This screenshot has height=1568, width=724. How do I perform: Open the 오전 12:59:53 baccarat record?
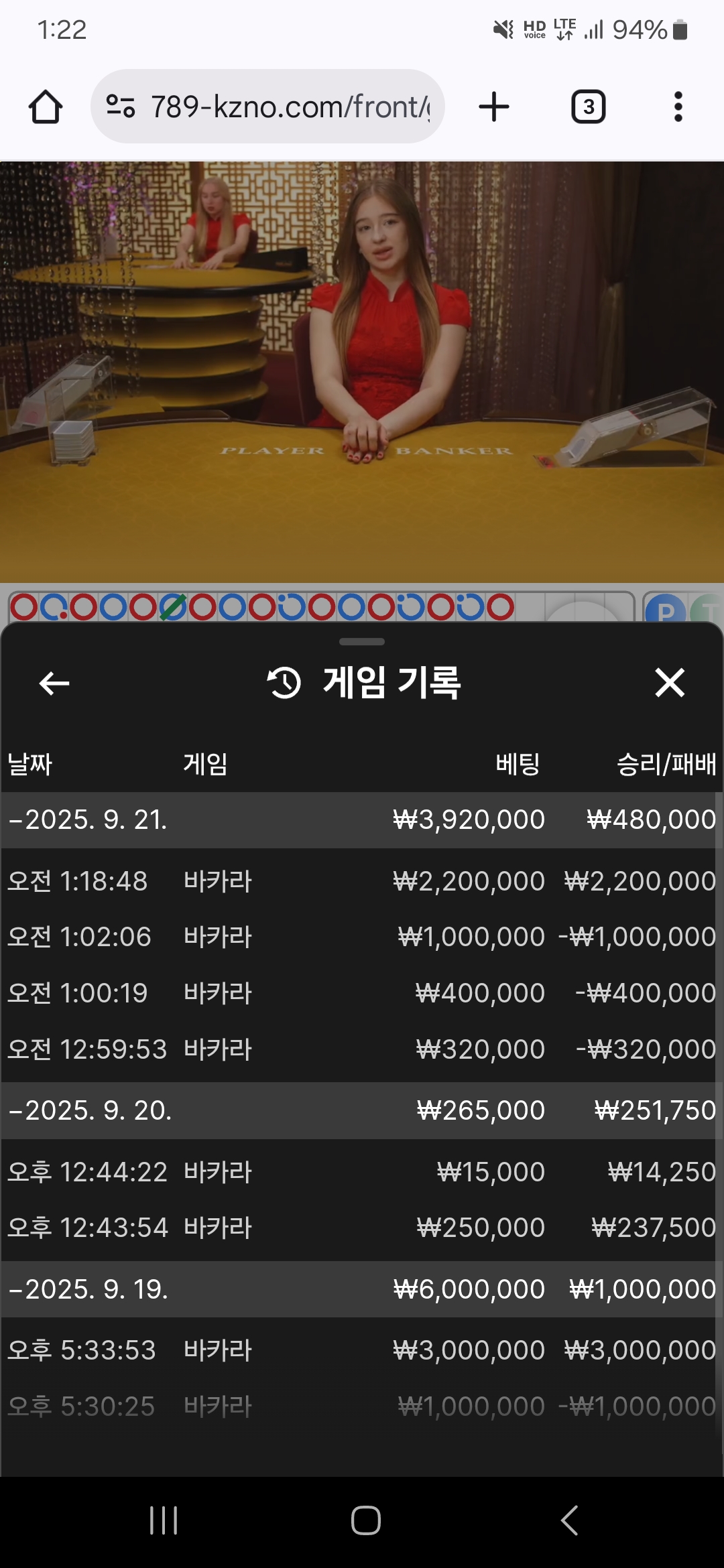pos(362,1049)
